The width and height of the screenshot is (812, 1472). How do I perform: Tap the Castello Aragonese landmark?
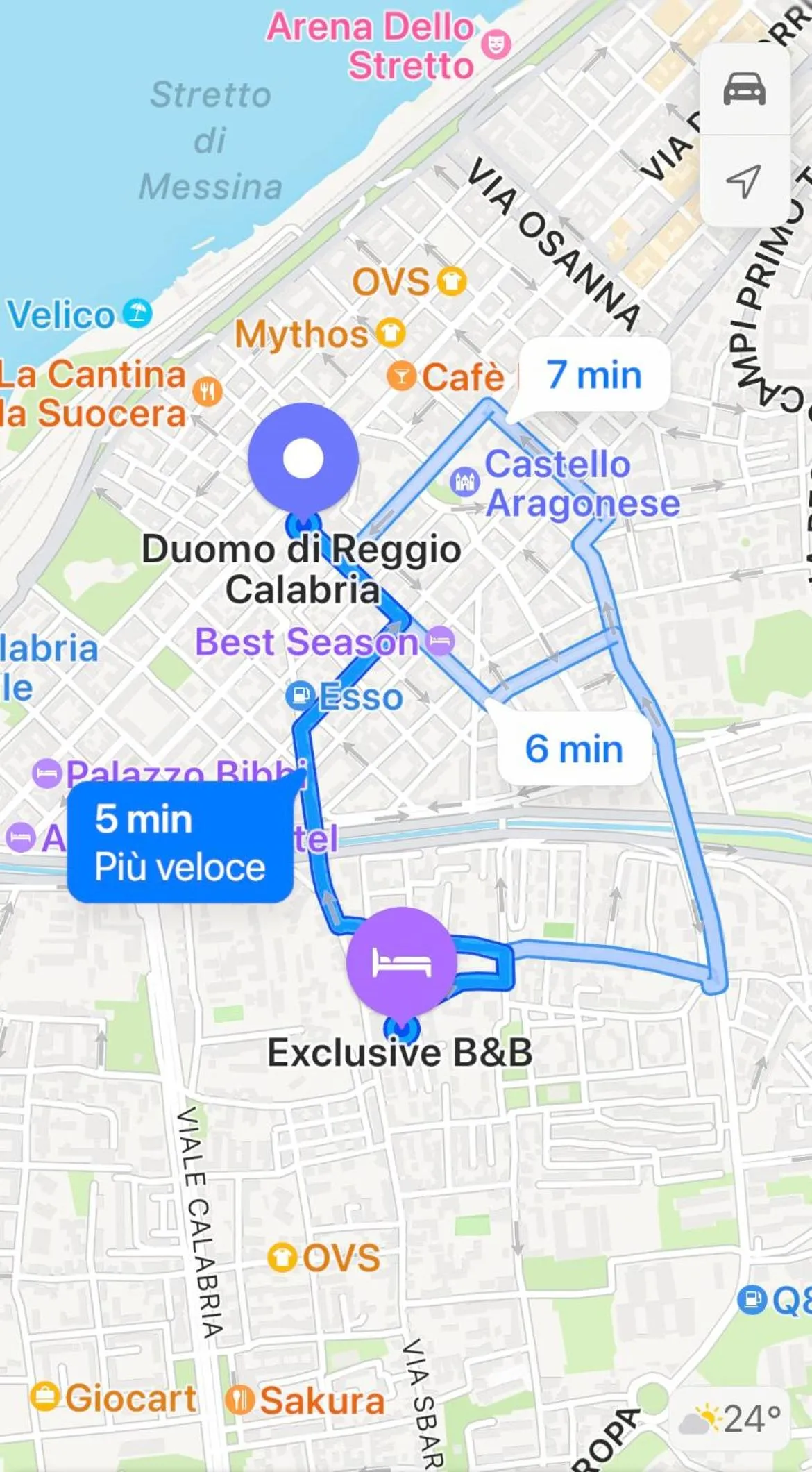(465, 480)
